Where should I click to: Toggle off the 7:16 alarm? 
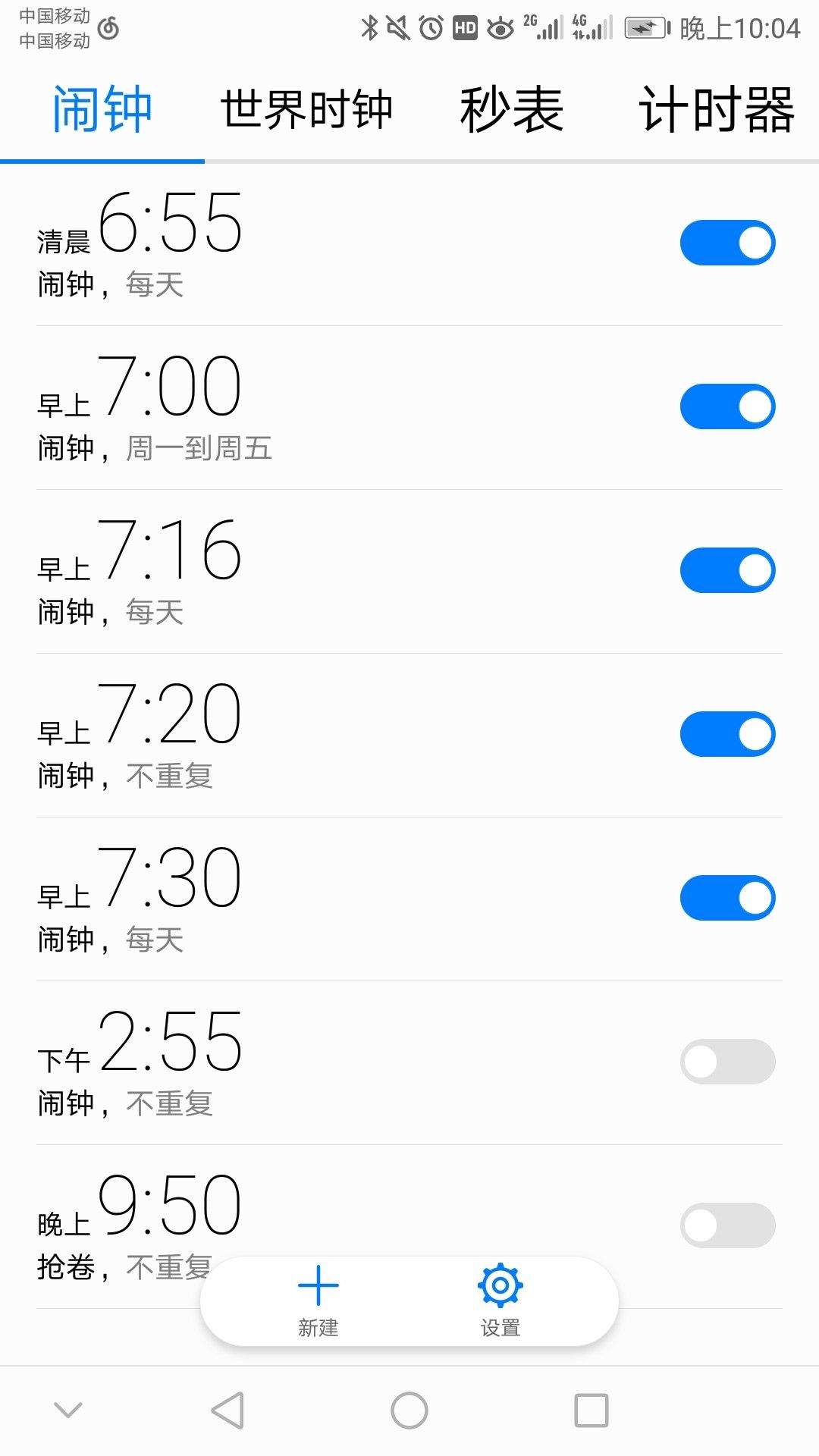pyautogui.click(x=727, y=570)
